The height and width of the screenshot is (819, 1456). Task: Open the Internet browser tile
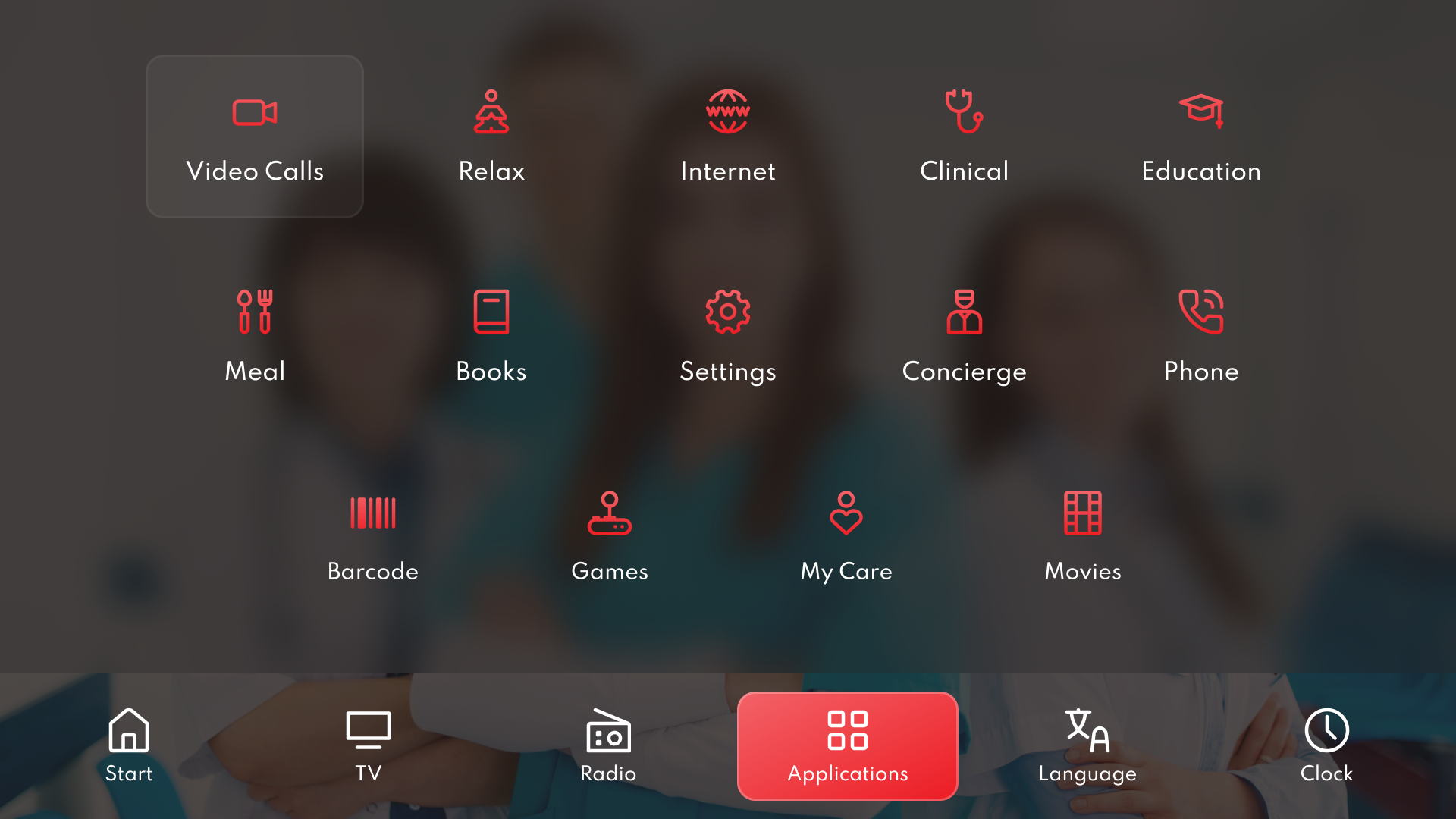click(728, 136)
